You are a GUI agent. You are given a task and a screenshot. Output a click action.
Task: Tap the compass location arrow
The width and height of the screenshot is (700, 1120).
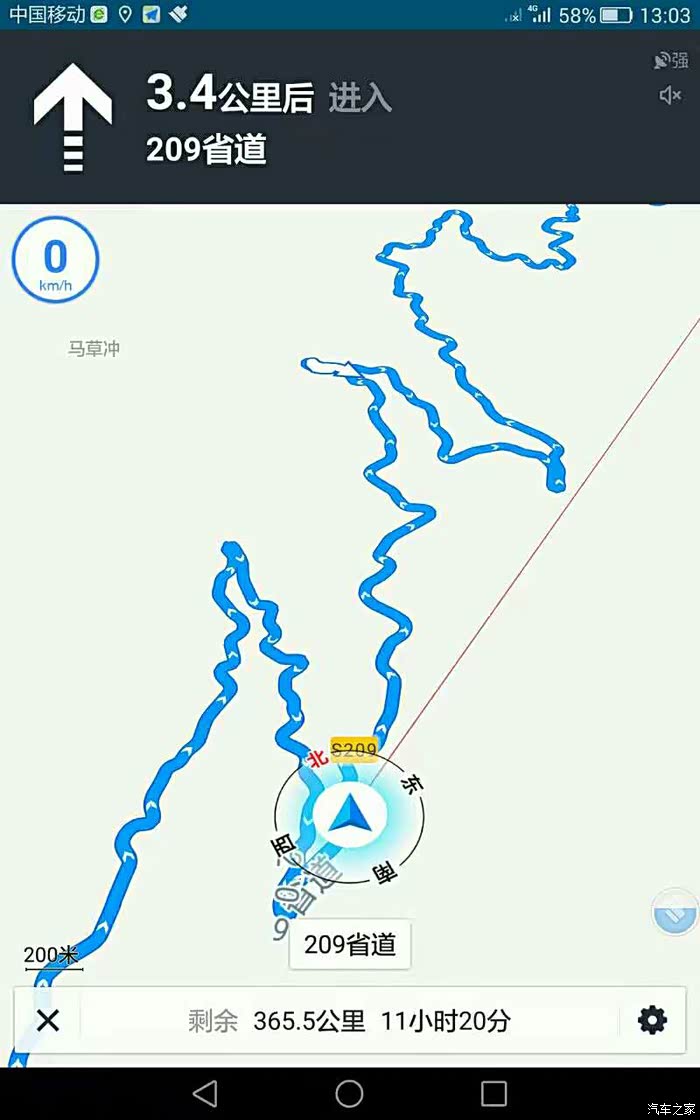click(349, 814)
